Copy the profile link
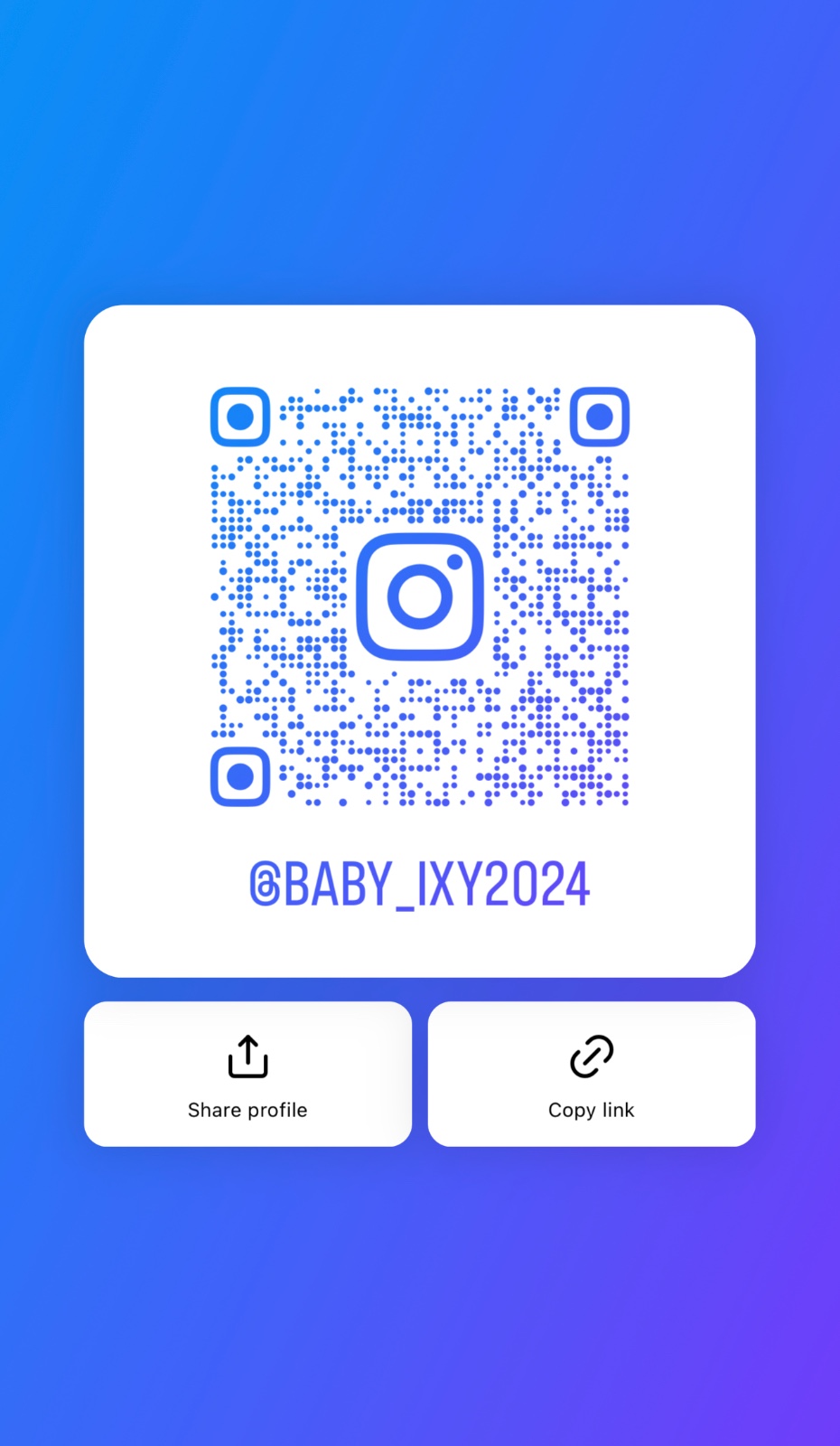Screen dimensions: 840x1446 pyautogui.click(x=592, y=1074)
